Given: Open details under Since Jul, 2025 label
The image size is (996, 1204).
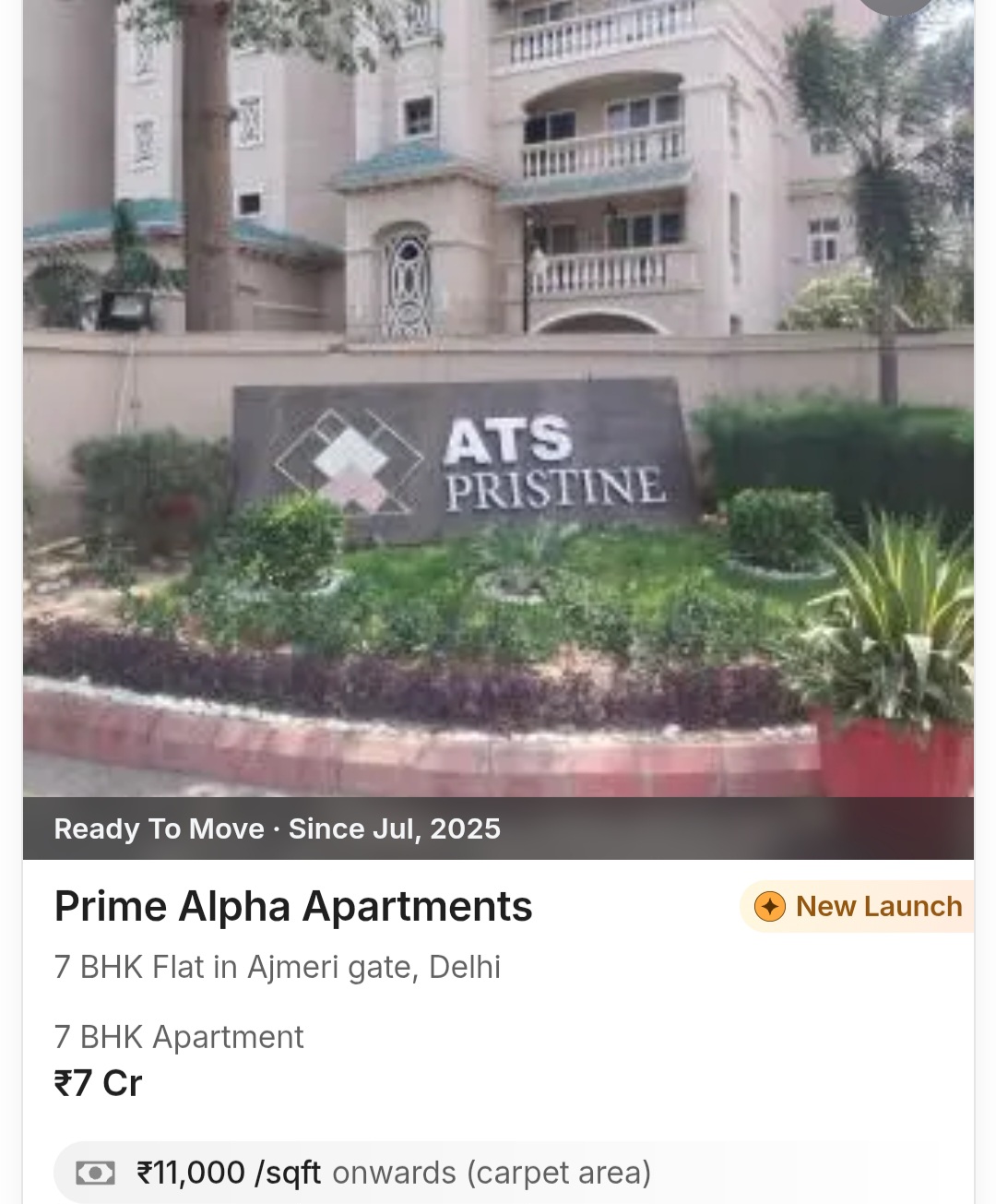Looking at the screenshot, I should pos(394,828).
